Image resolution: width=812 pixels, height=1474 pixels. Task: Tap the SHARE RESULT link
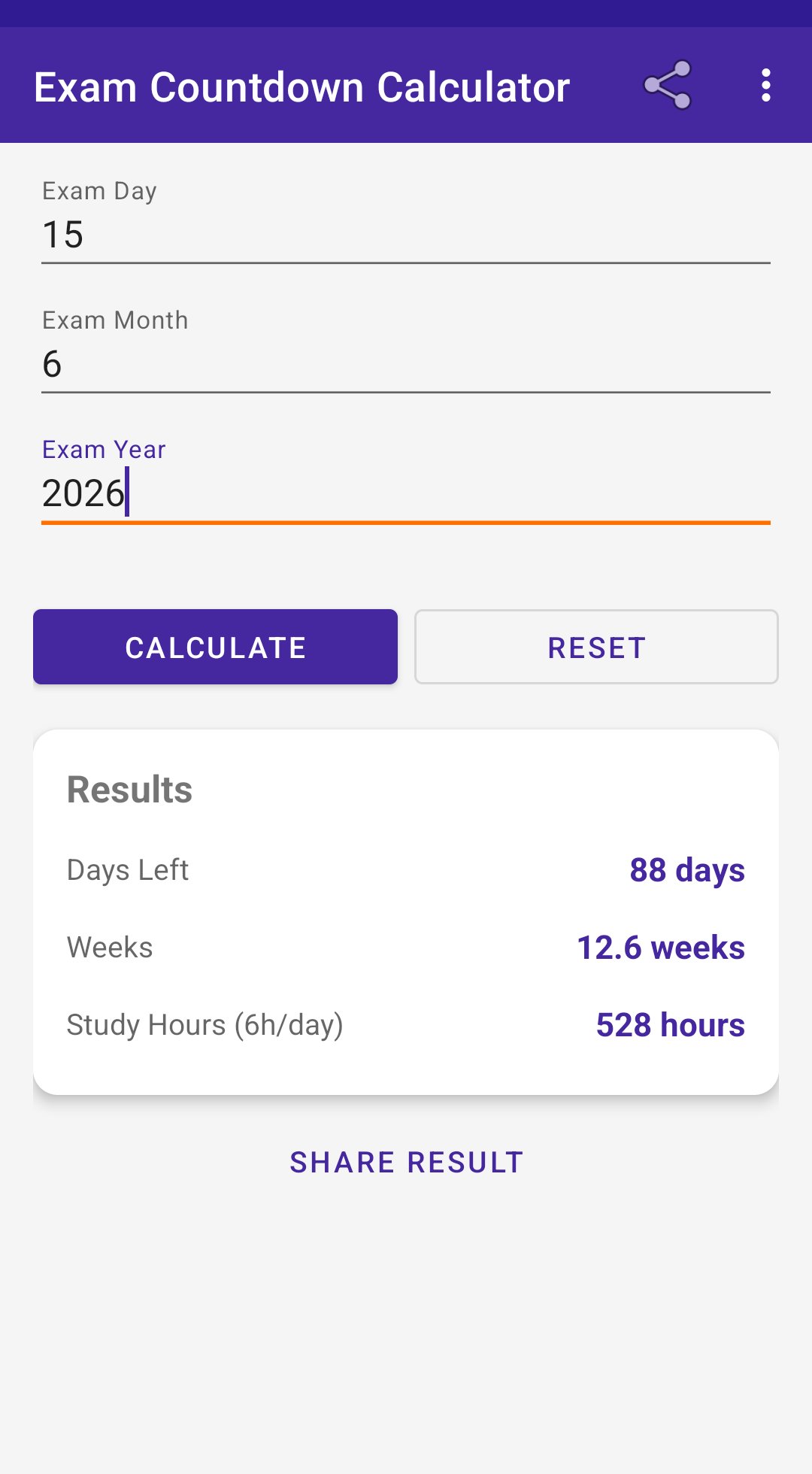(406, 1162)
